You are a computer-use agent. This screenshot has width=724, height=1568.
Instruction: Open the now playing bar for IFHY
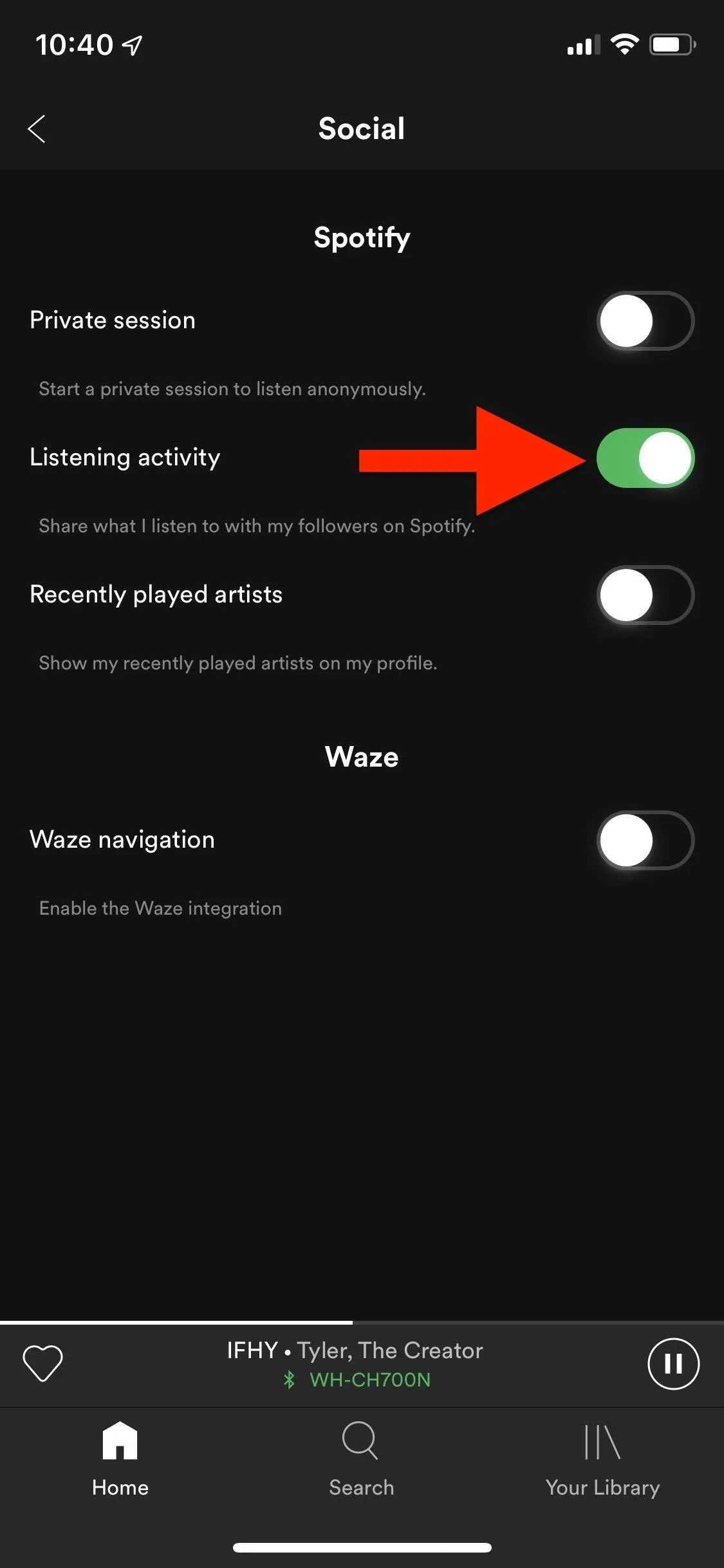[x=355, y=1365]
